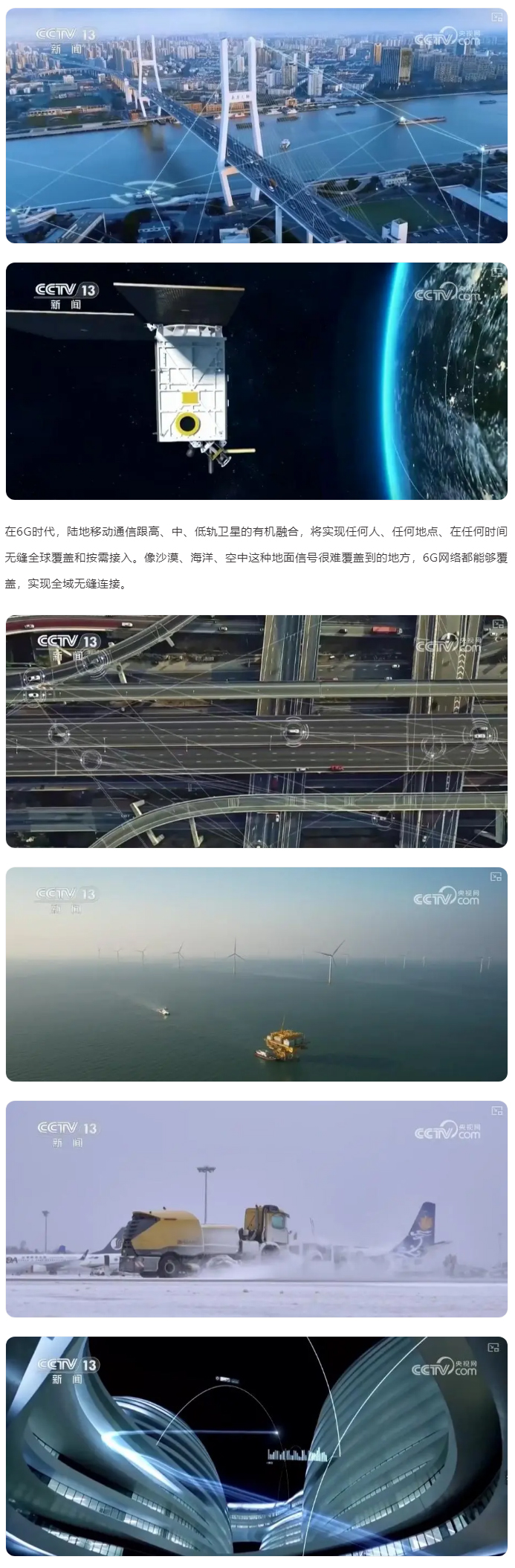The image size is (515, 1568).
Task: Tap image-search icon on the snowplow photo
Action: coord(496,1111)
